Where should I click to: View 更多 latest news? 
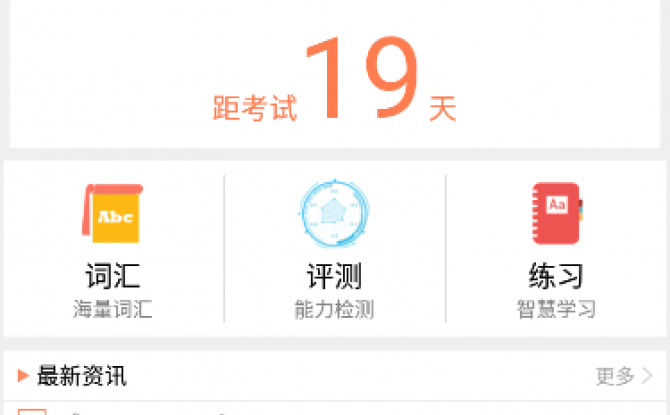coord(624,376)
